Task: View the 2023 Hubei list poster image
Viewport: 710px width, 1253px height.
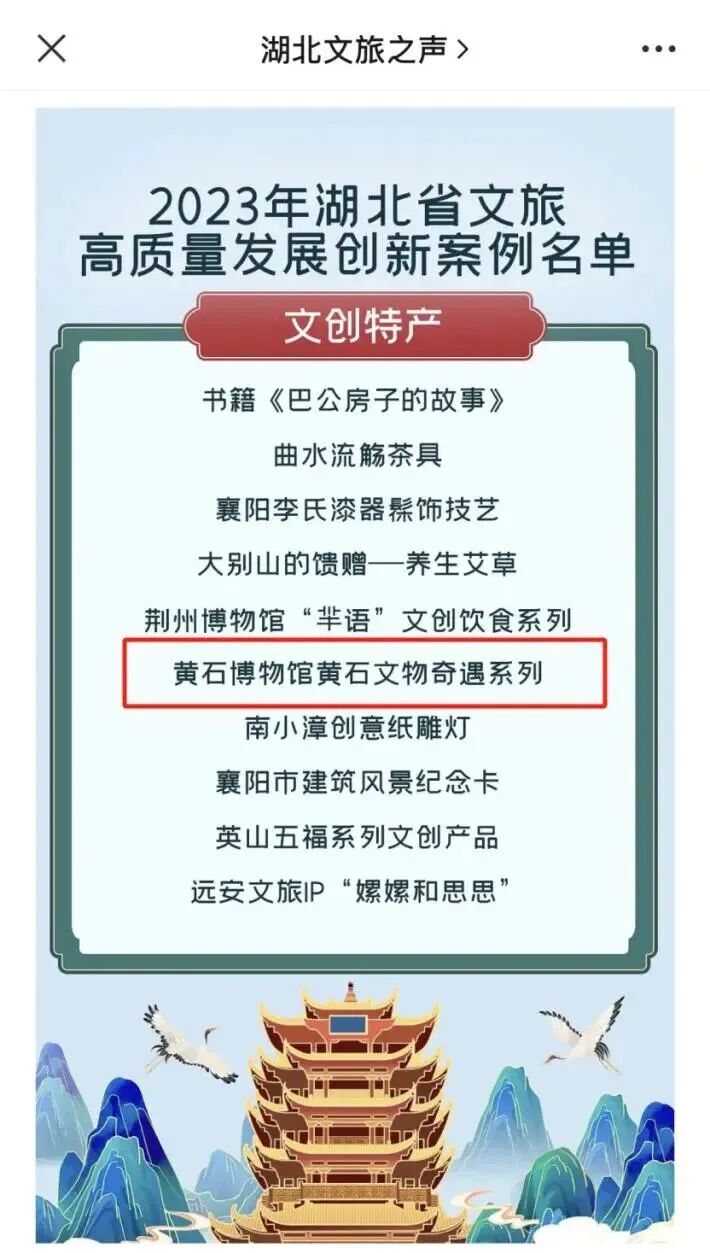Action: click(355, 670)
